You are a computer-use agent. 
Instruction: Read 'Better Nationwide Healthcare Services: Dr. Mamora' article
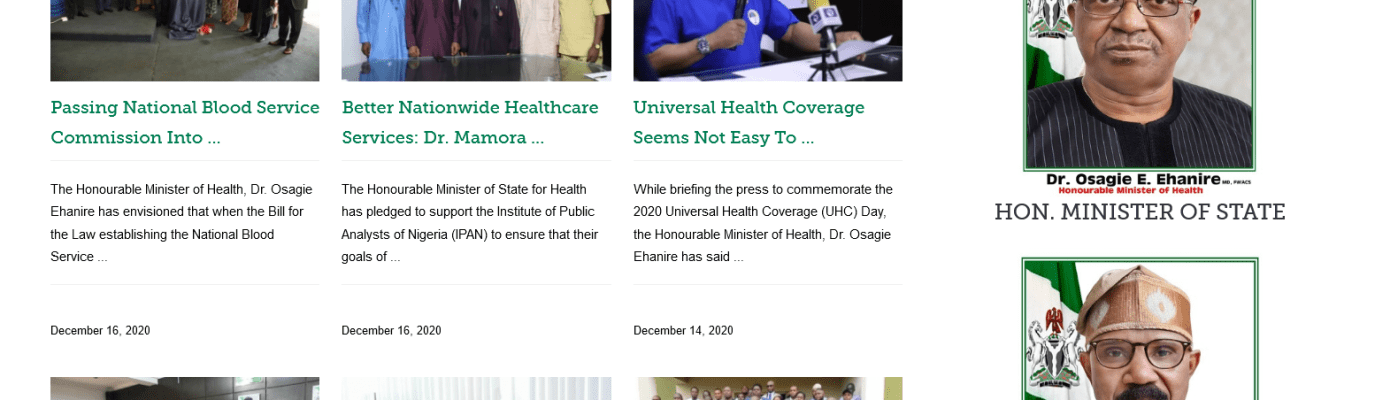point(470,121)
